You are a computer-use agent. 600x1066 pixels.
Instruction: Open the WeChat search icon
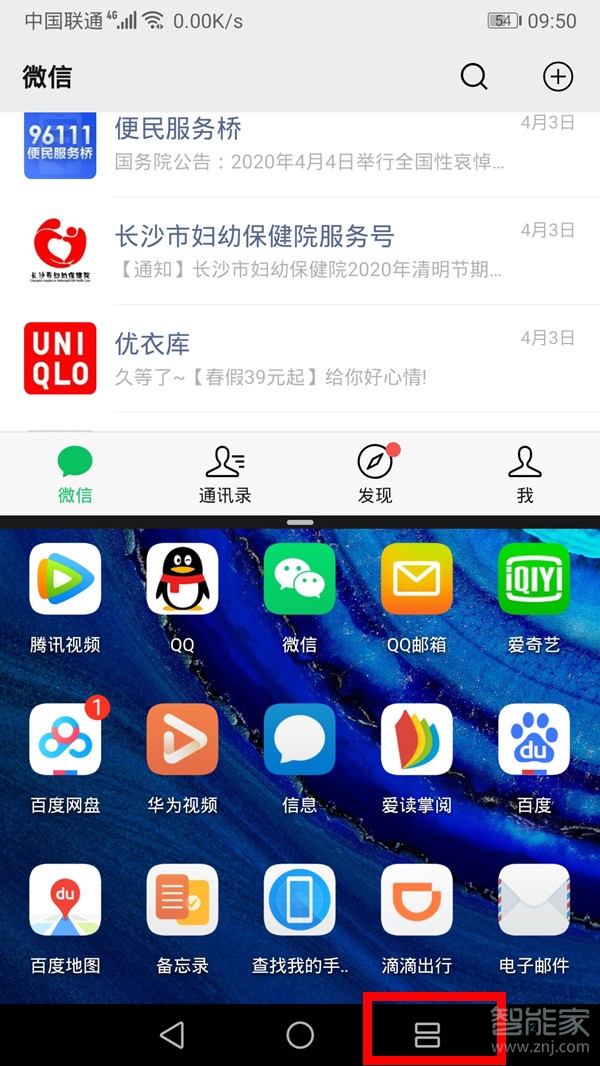click(x=473, y=77)
